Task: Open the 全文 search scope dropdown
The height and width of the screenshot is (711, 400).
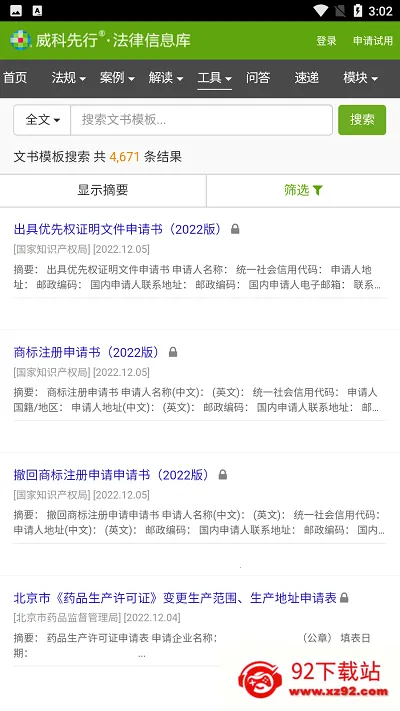Action: [x=42, y=120]
